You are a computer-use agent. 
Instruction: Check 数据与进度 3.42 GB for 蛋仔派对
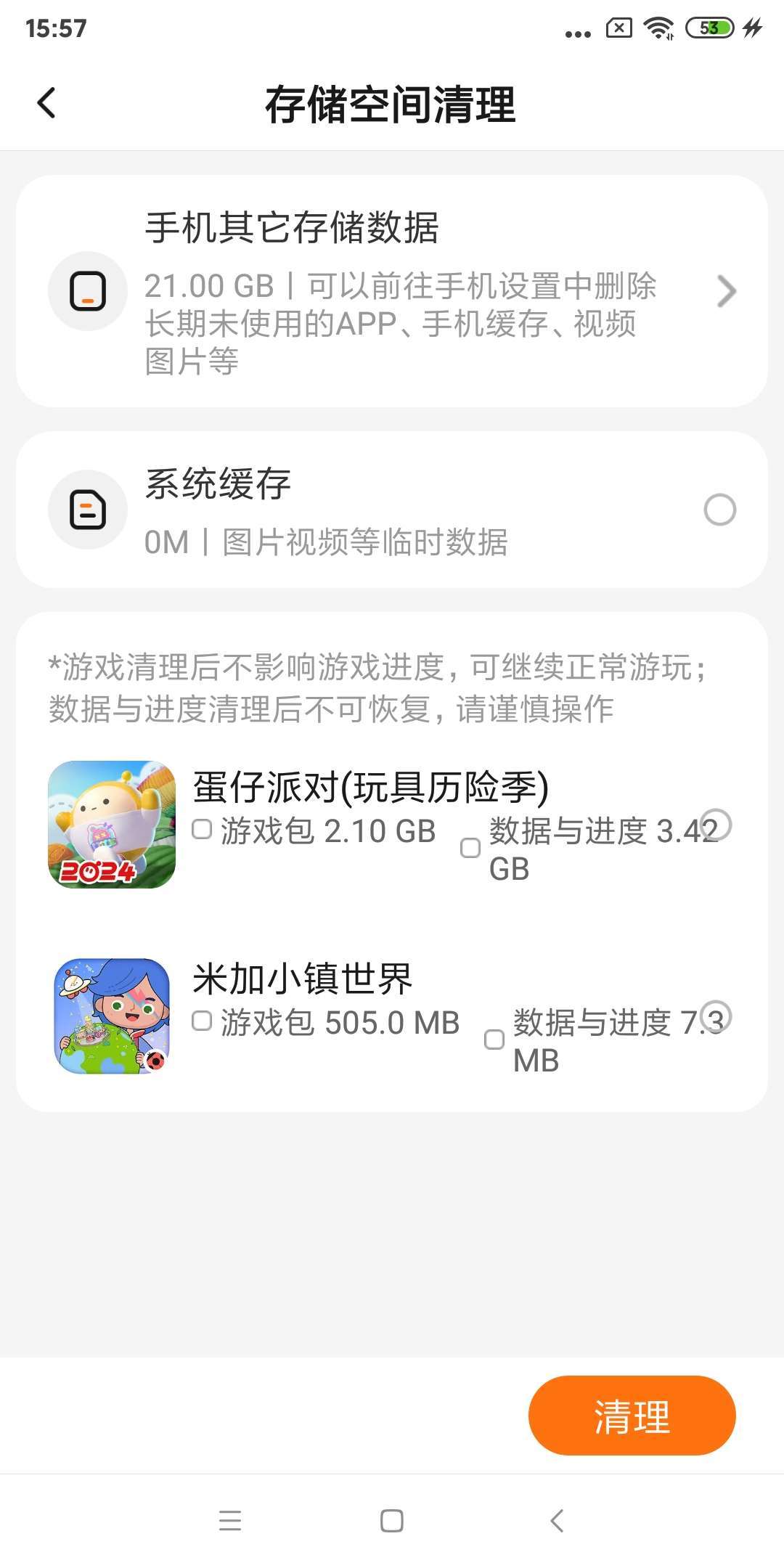(x=470, y=848)
